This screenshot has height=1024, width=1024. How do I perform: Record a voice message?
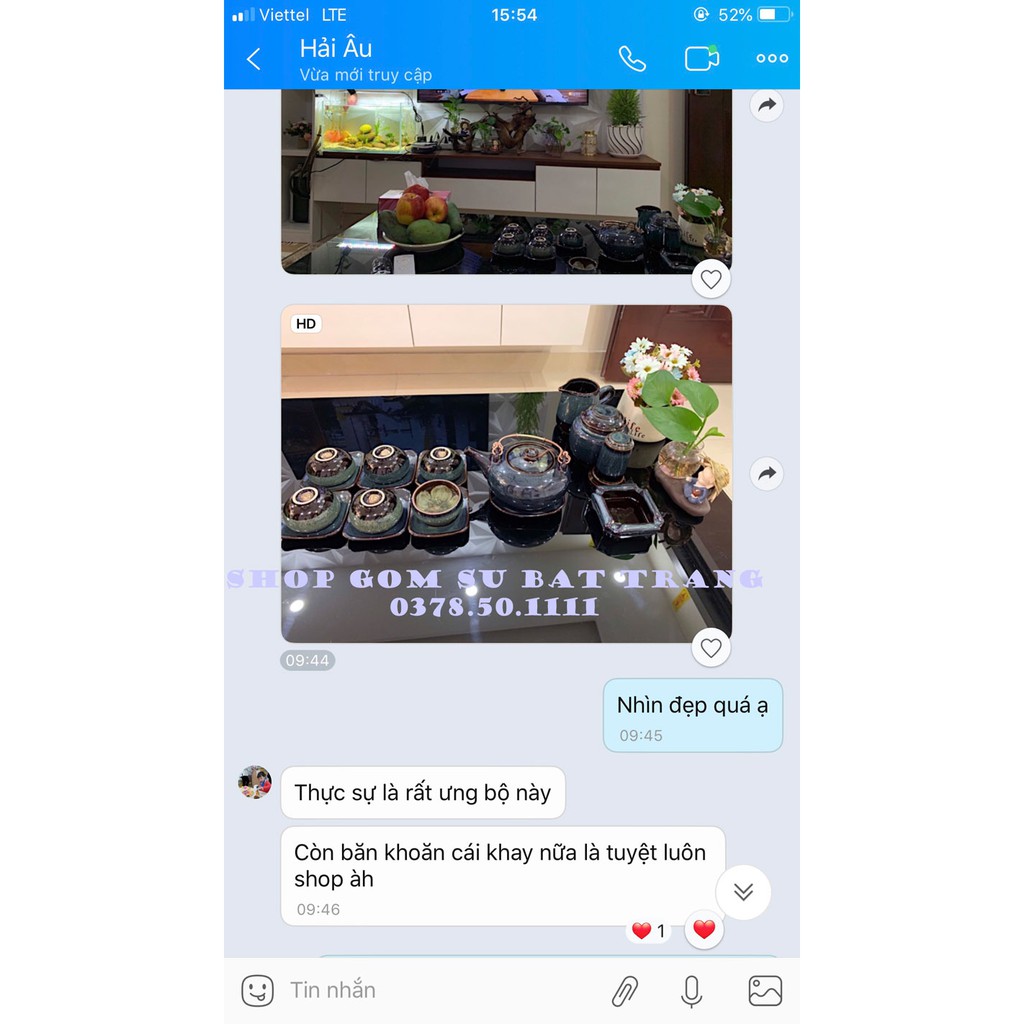click(x=690, y=991)
